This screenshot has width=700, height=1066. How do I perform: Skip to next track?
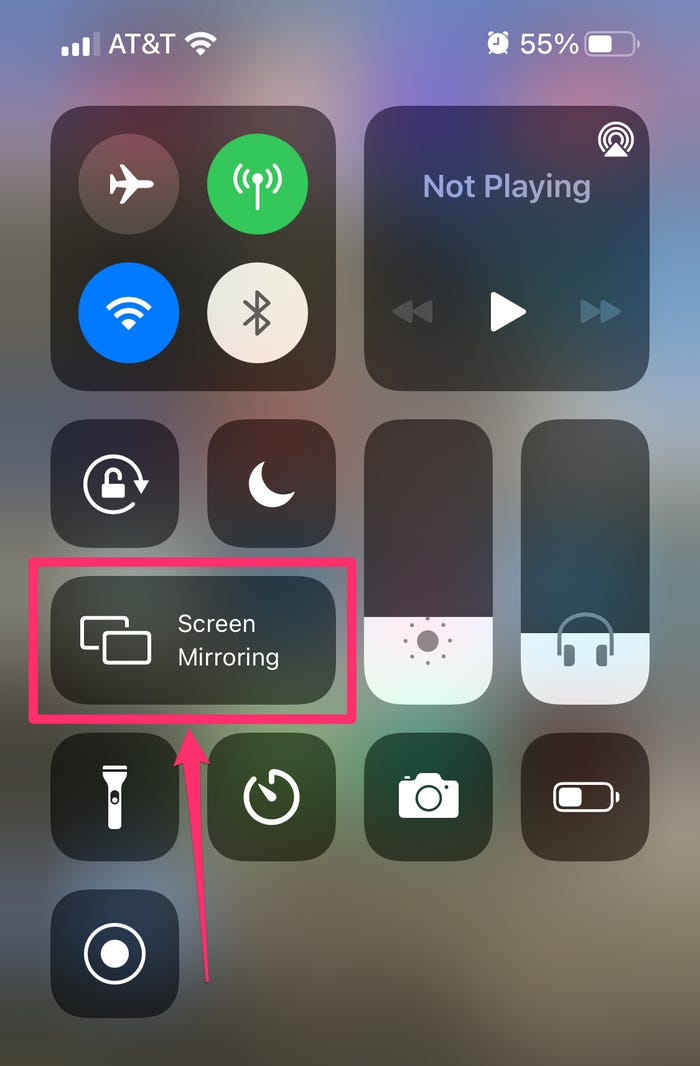point(600,312)
